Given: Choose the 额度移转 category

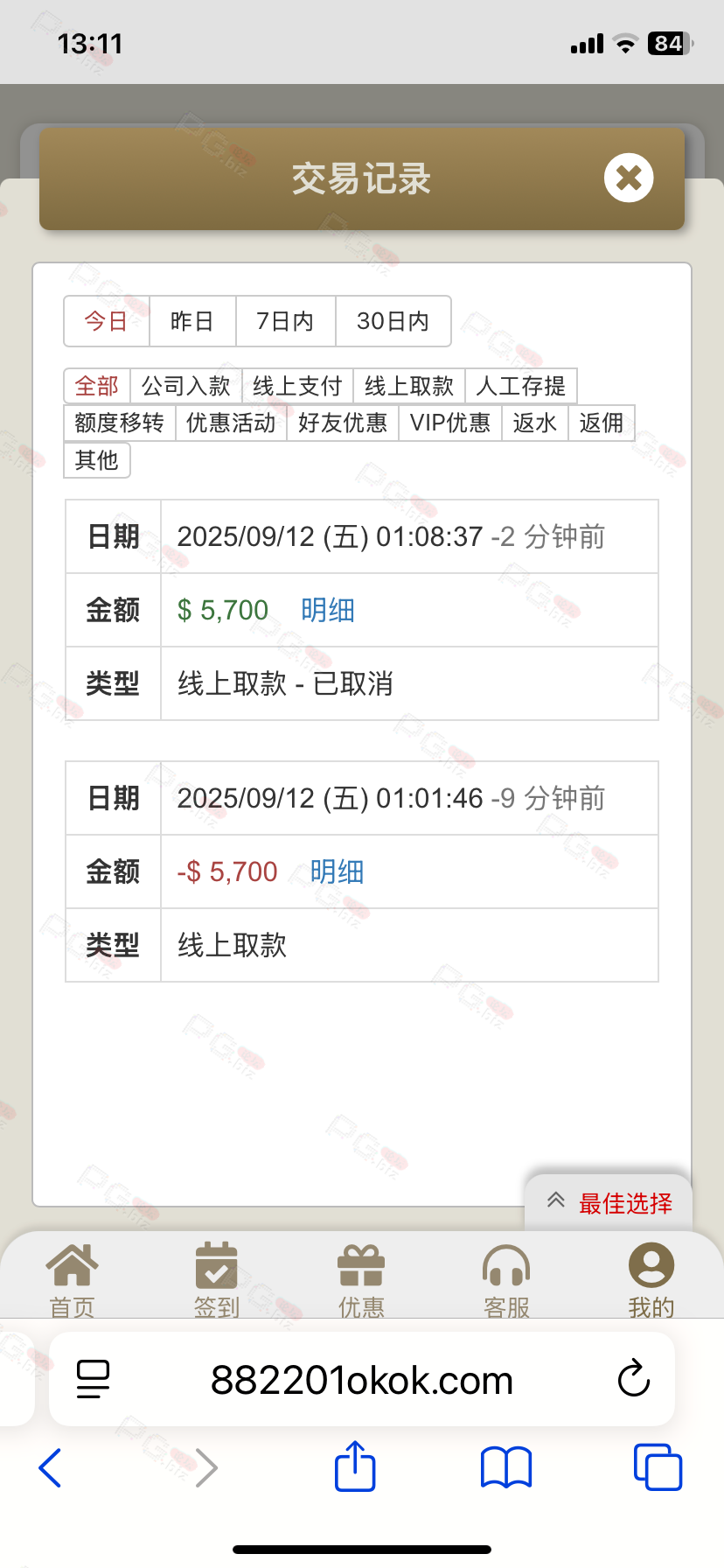Looking at the screenshot, I should pyautogui.click(x=120, y=423).
